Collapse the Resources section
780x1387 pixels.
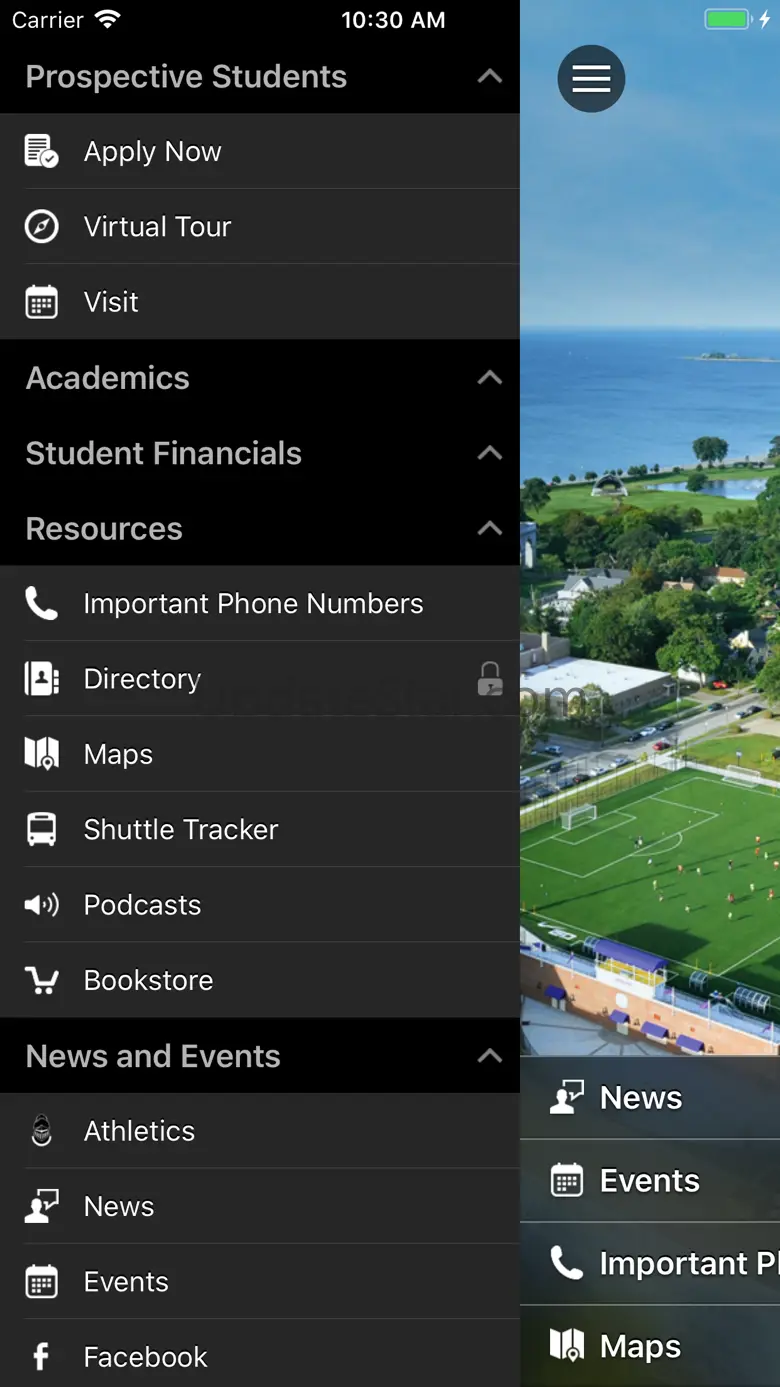[489, 529]
